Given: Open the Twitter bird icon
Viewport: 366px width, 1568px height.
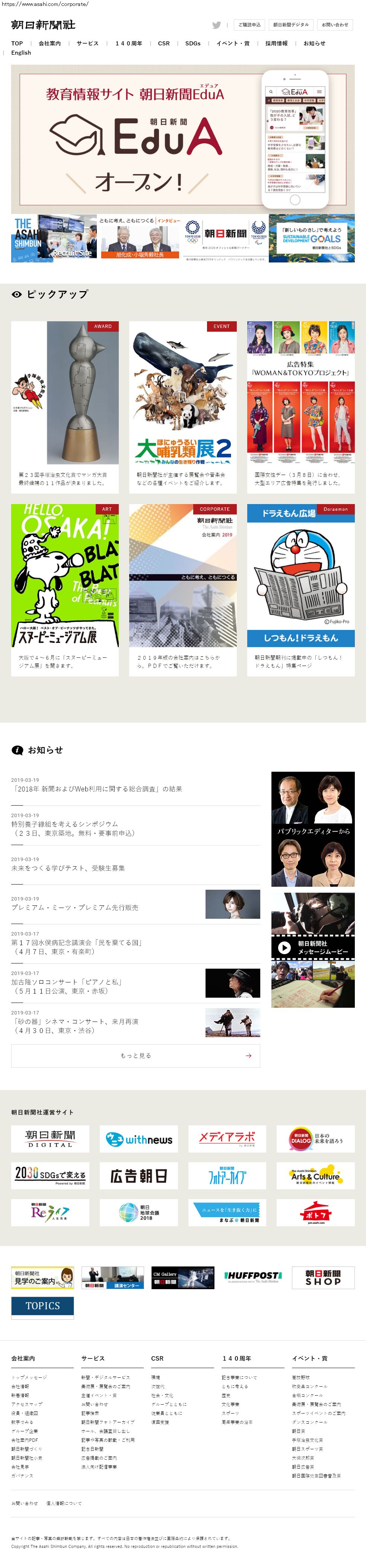Looking at the screenshot, I should click(216, 25).
